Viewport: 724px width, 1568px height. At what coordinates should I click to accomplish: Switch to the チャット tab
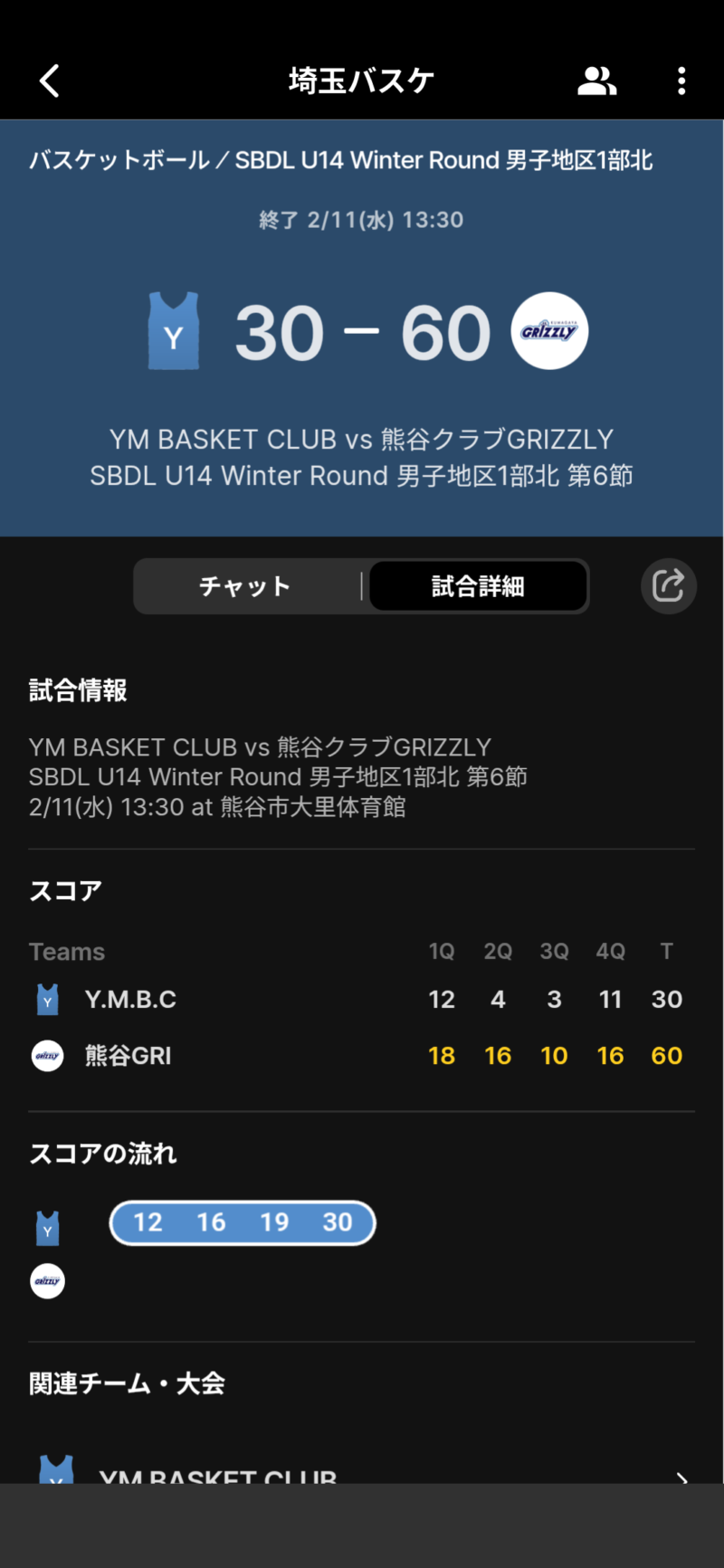coord(245,586)
